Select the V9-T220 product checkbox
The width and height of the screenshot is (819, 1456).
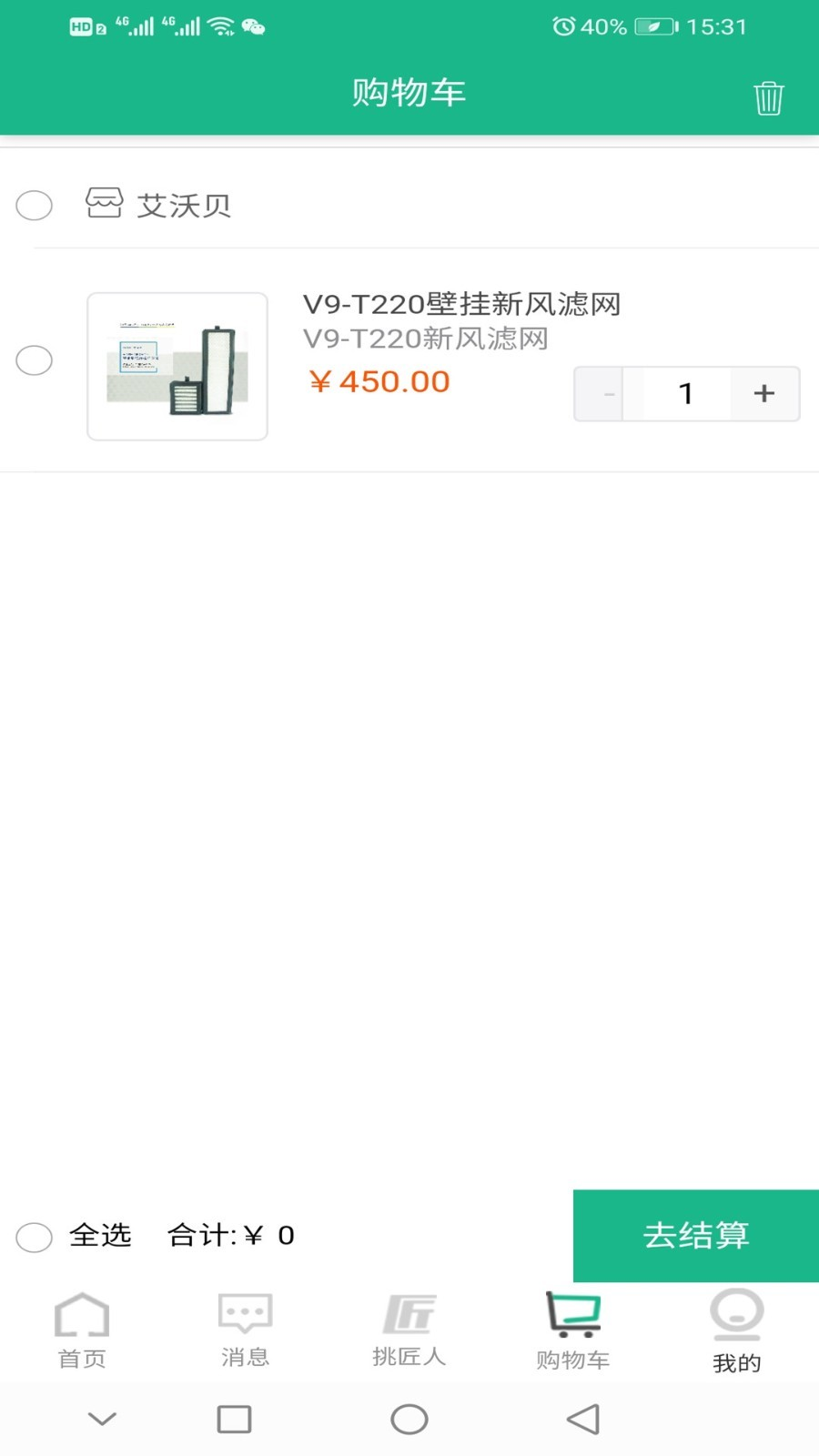pyautogui.click(x=35, y=360)
